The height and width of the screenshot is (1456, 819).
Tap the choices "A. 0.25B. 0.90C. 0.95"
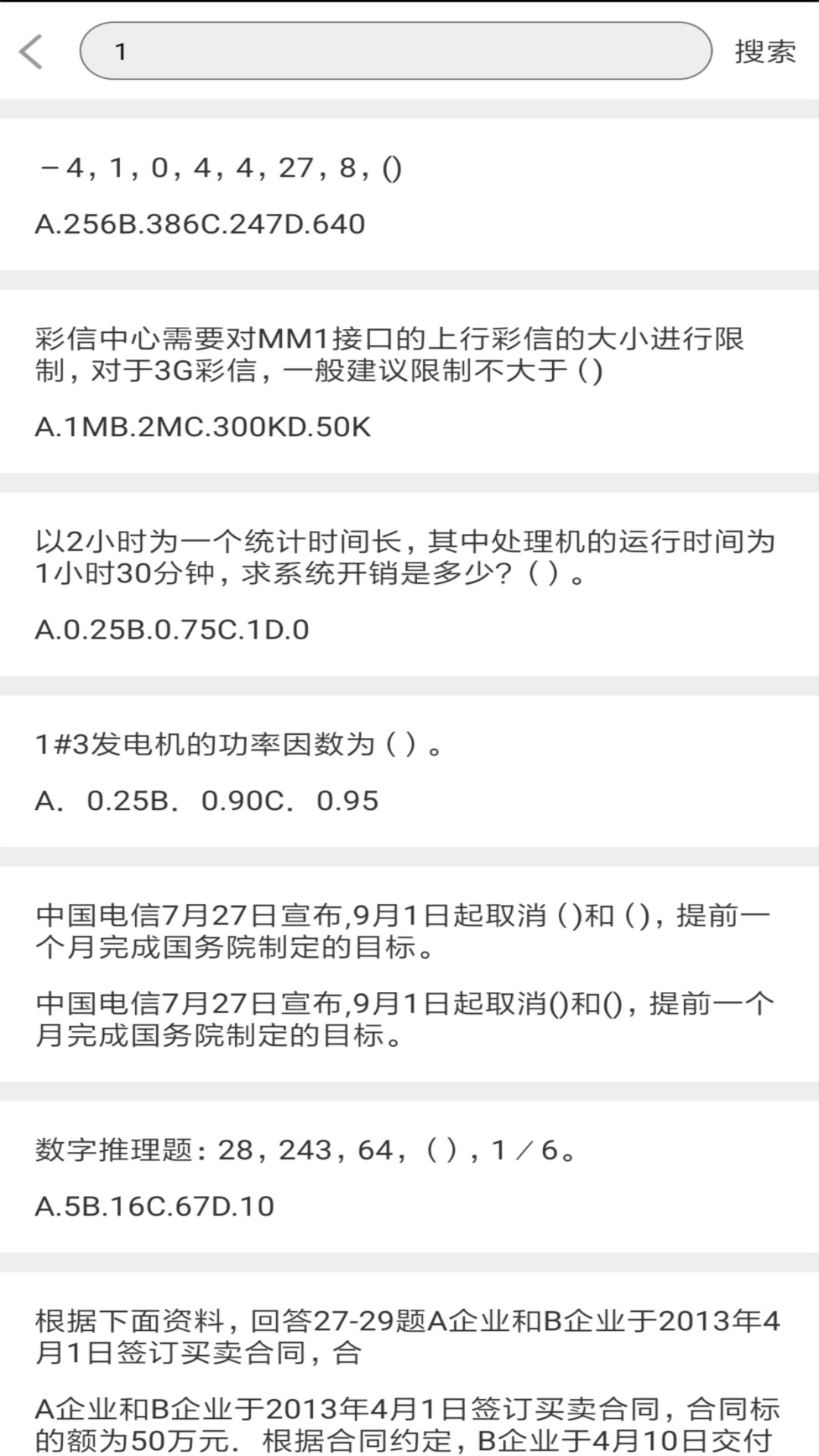[207, 799]
